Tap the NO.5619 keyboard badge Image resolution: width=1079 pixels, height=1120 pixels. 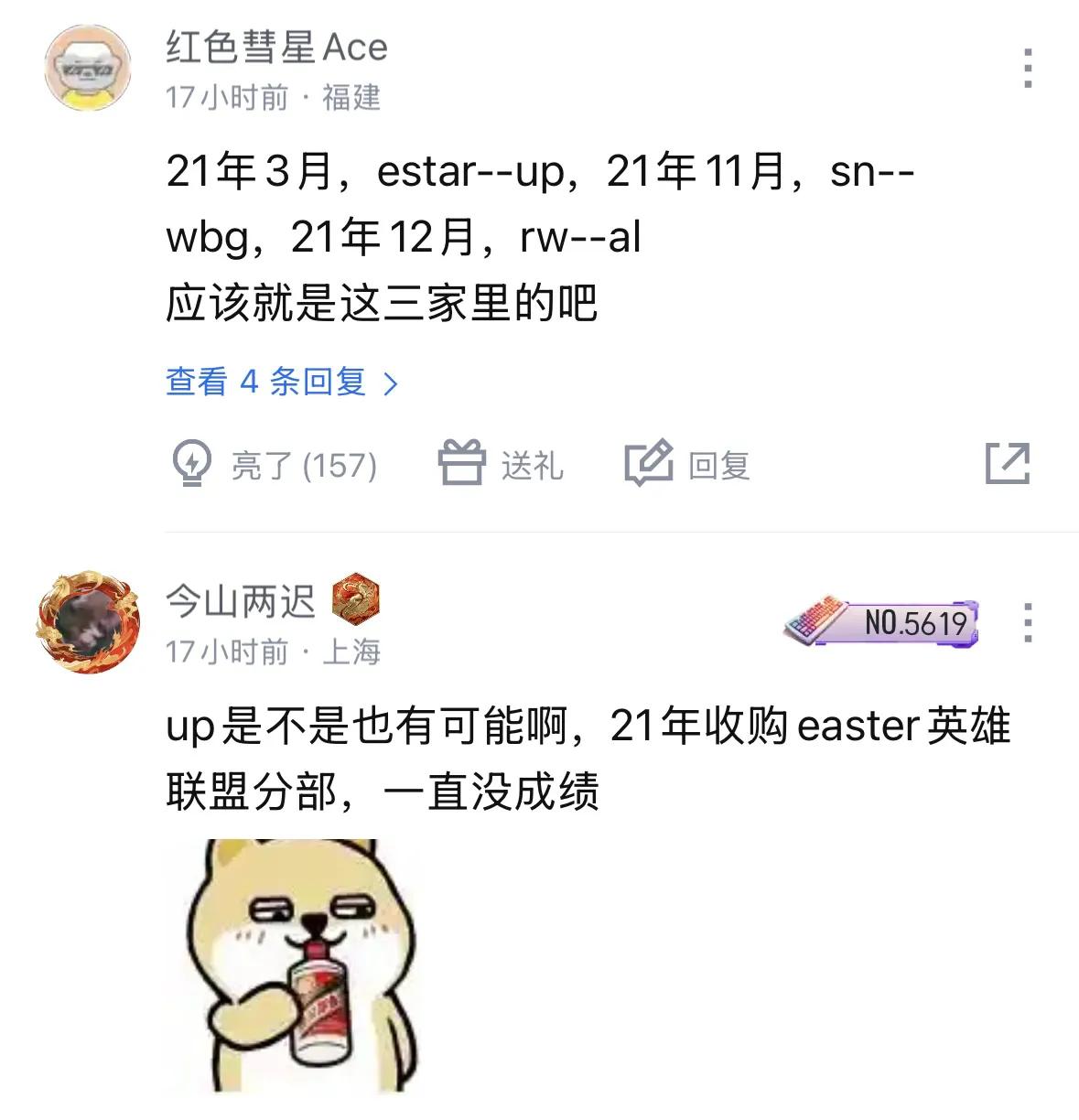pos(883,622)
